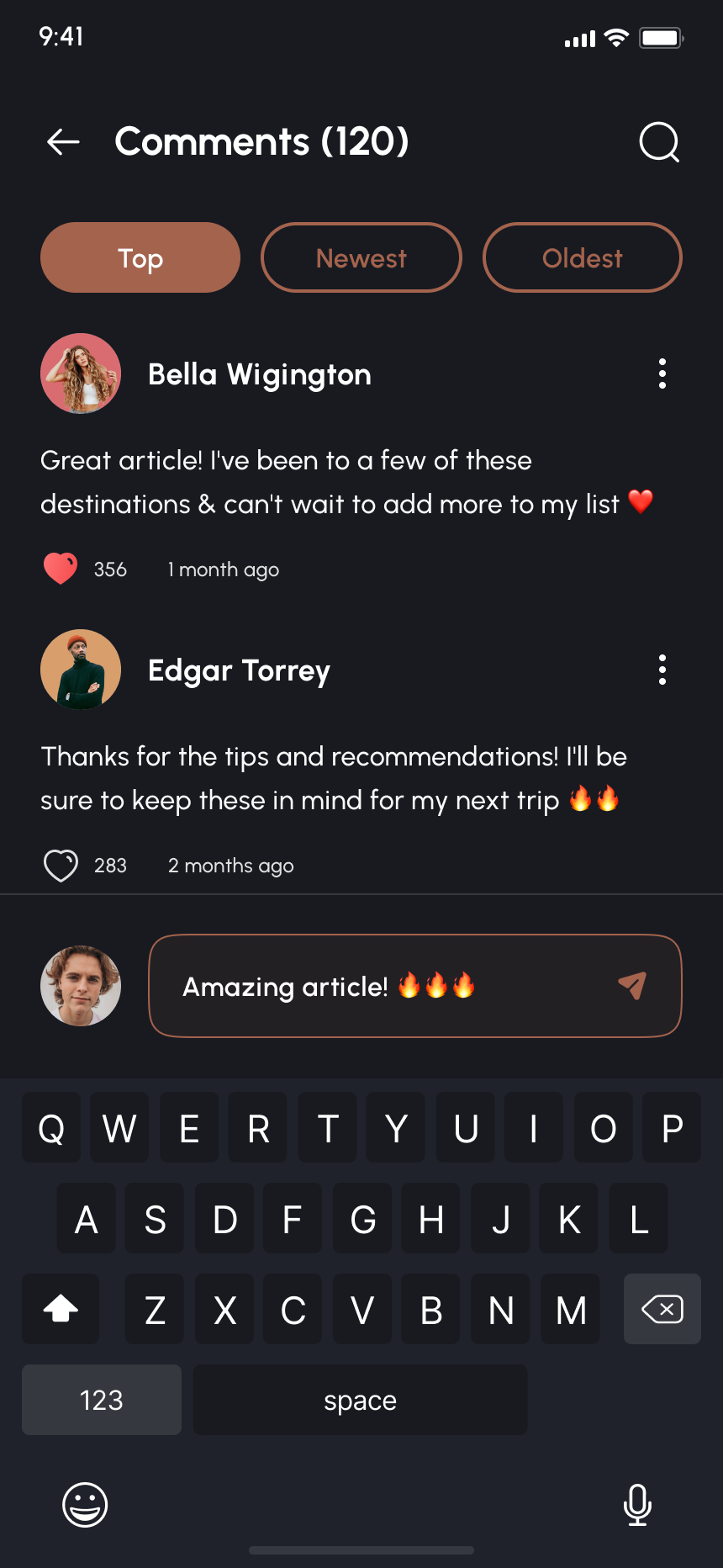
Task: Open Edgar Torrey's profile picture
Action: click(81, 670)
